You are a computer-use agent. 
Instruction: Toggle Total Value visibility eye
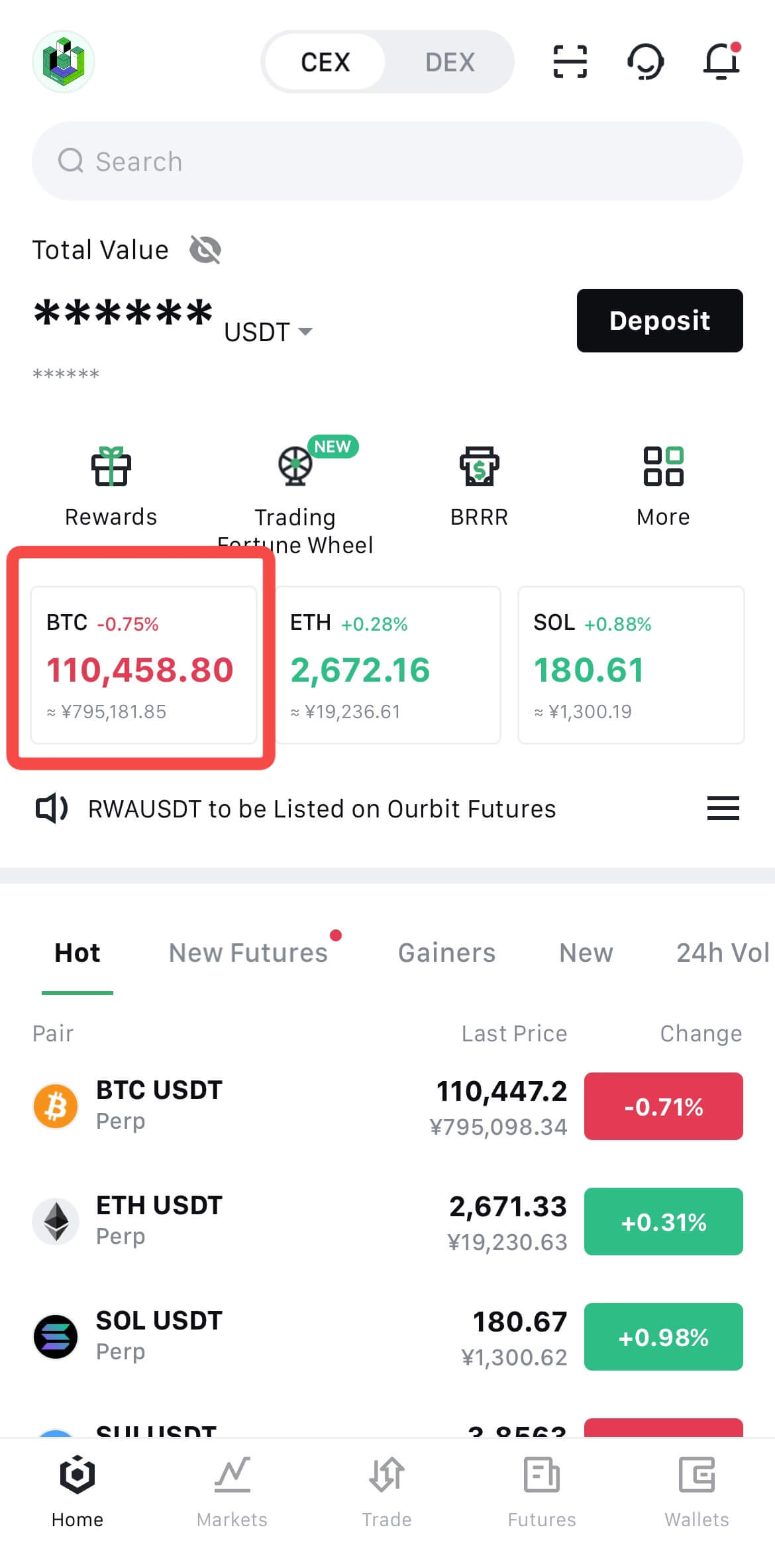click(x=205, y=250)
